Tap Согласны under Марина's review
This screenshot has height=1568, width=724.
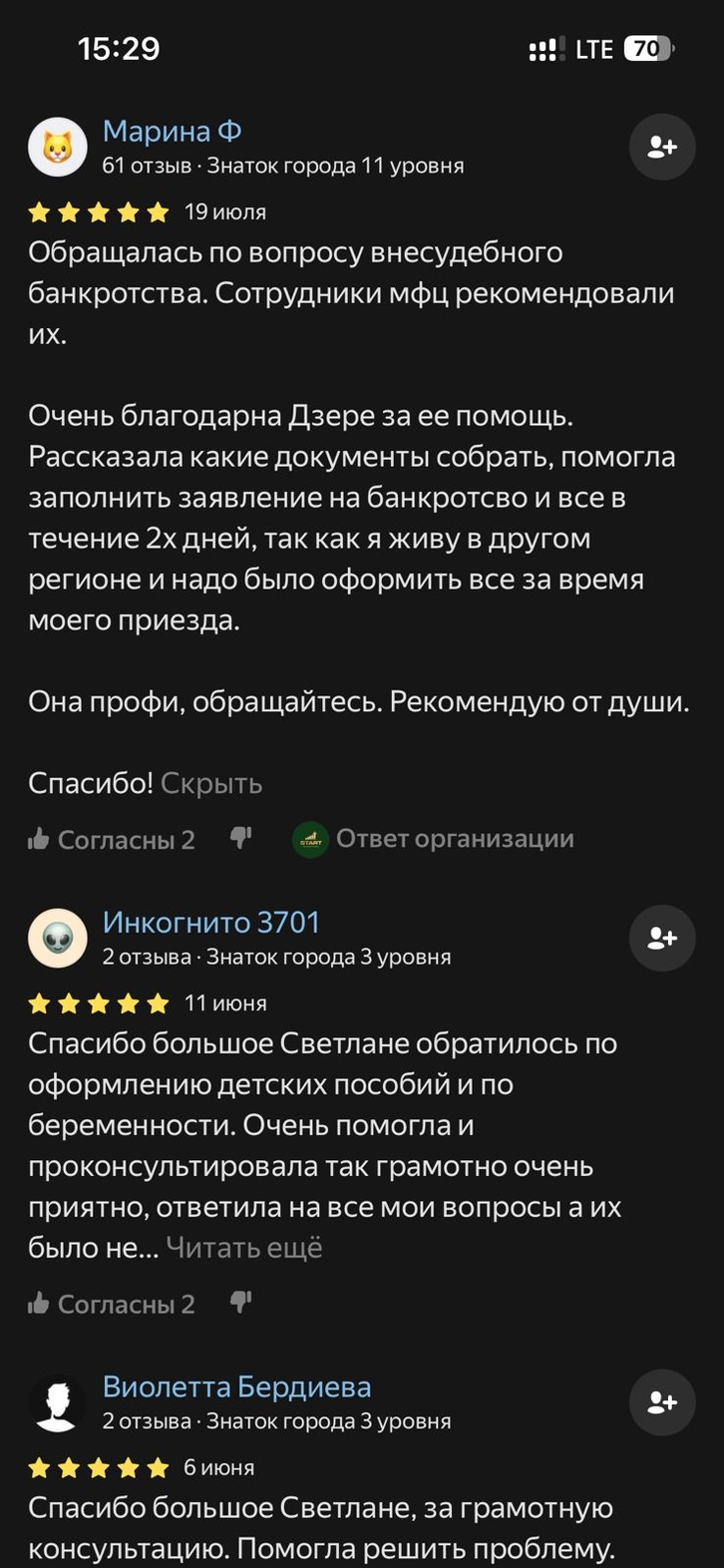112,840
